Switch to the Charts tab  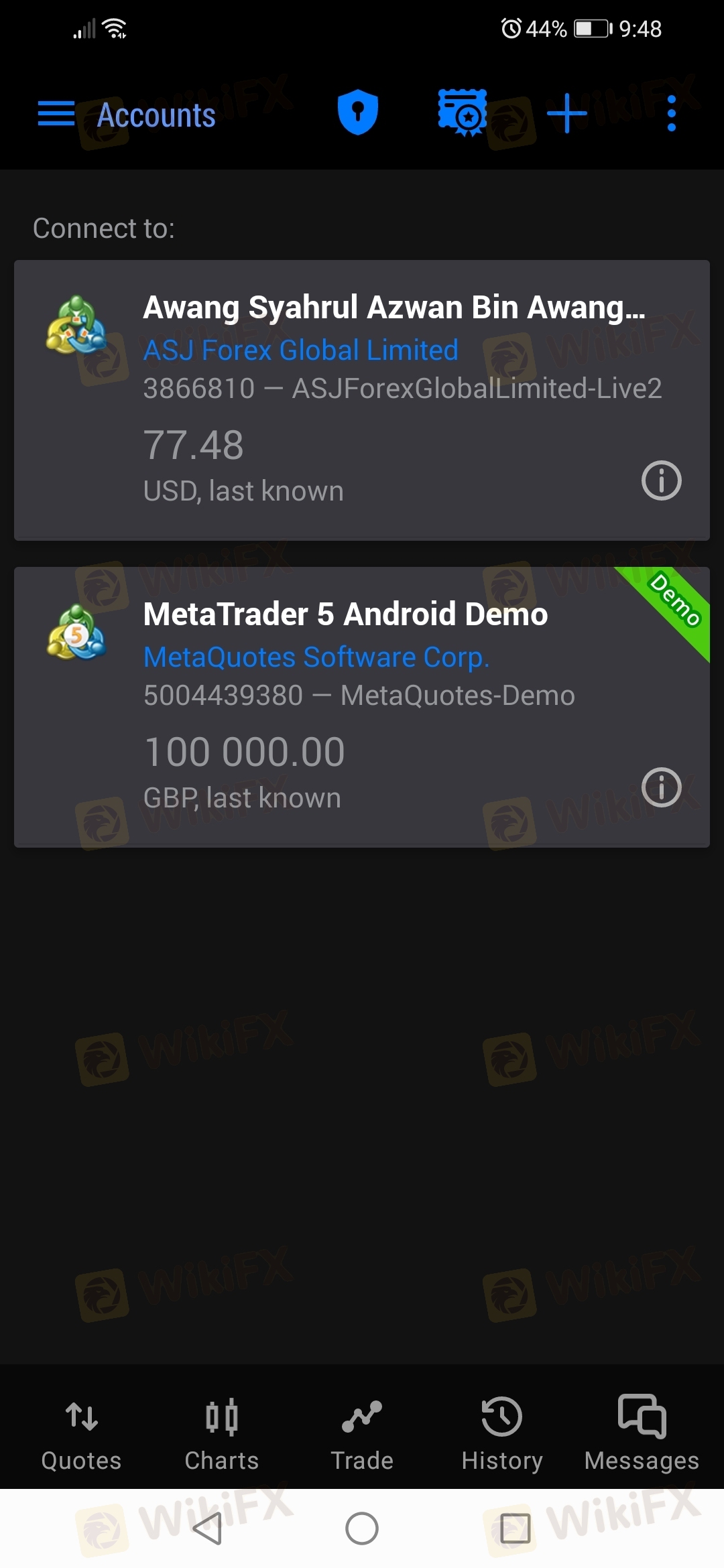click(222, 1435)
